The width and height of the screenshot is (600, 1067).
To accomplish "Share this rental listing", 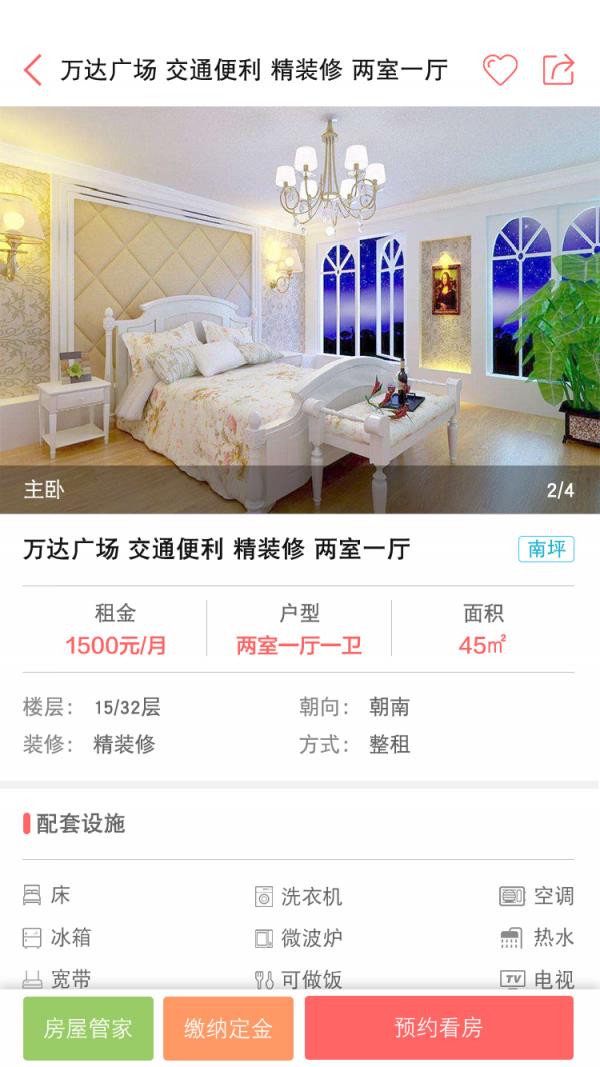I will point(558,70).
